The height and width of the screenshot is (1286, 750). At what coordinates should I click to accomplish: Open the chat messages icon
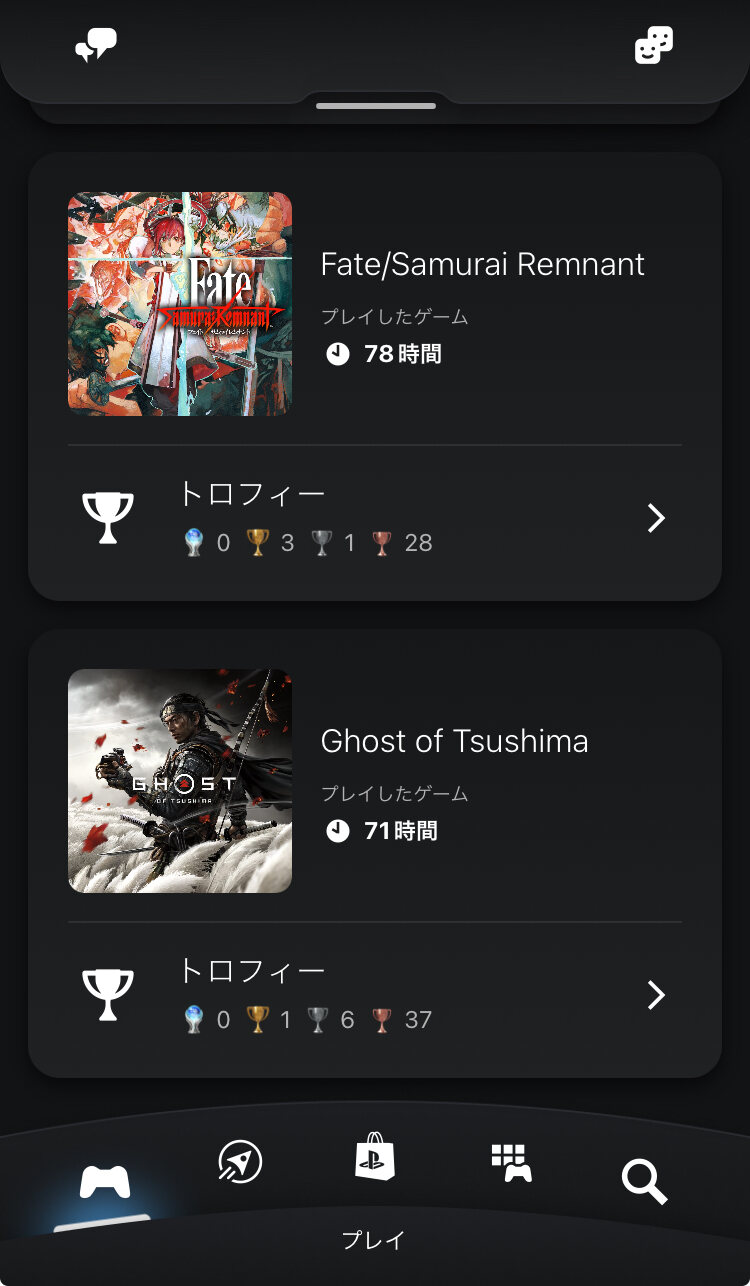[97, 45]
